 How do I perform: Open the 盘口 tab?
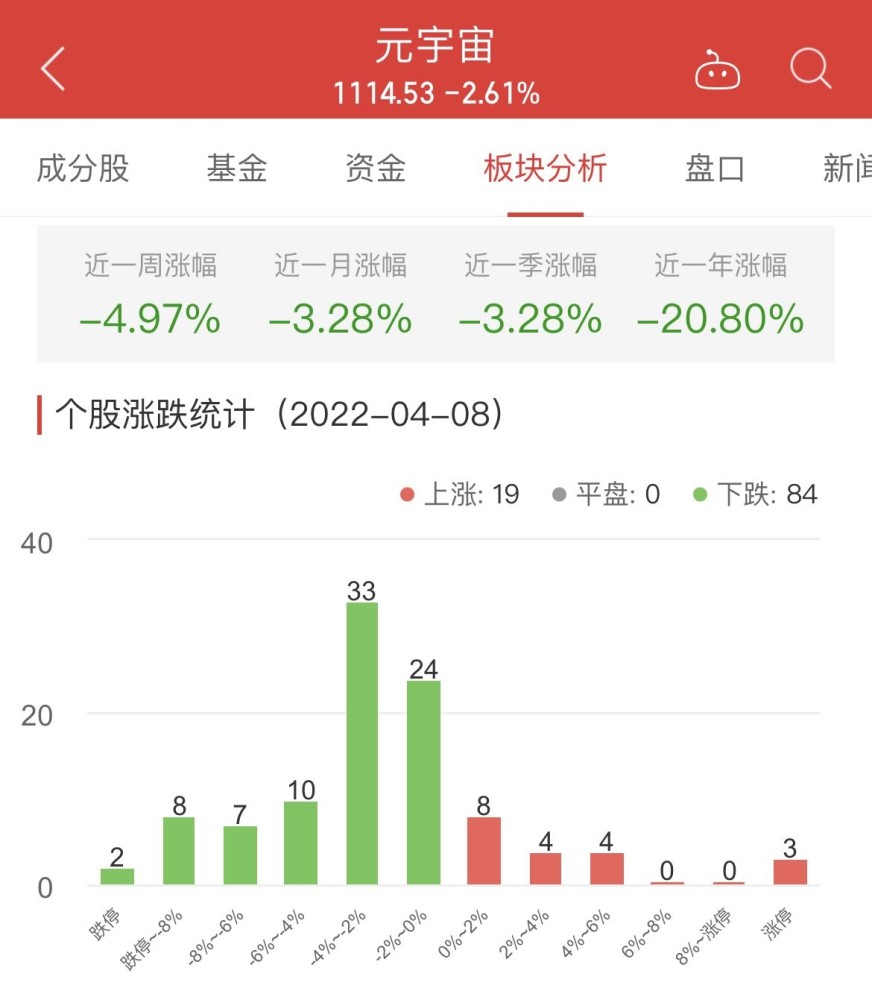click(x=715, y=169)
